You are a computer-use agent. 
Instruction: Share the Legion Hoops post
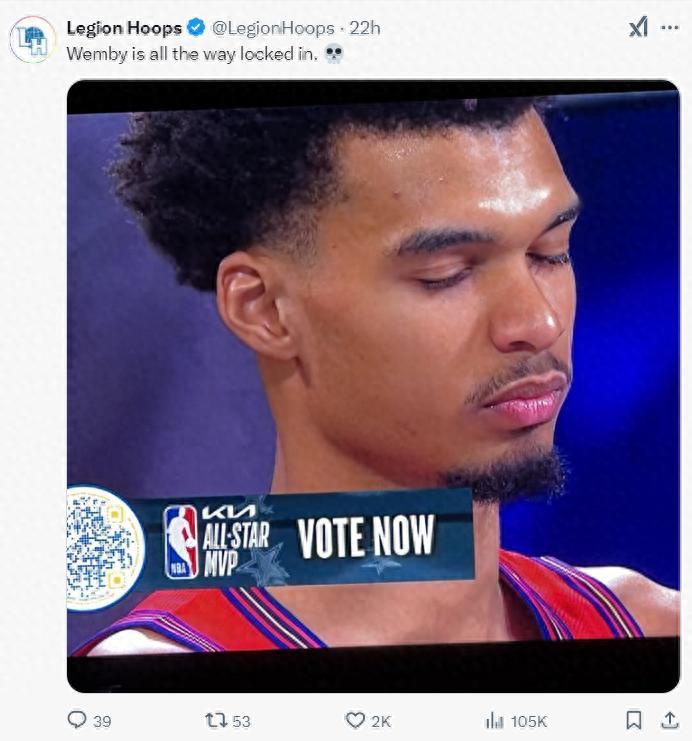point(670,720)
